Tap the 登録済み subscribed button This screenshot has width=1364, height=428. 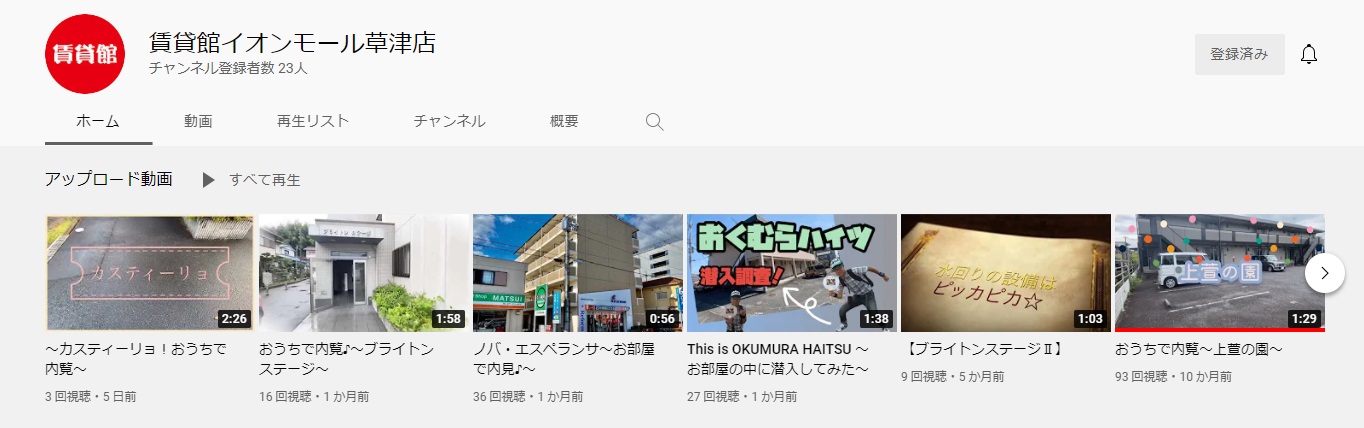pos(1239,55)
